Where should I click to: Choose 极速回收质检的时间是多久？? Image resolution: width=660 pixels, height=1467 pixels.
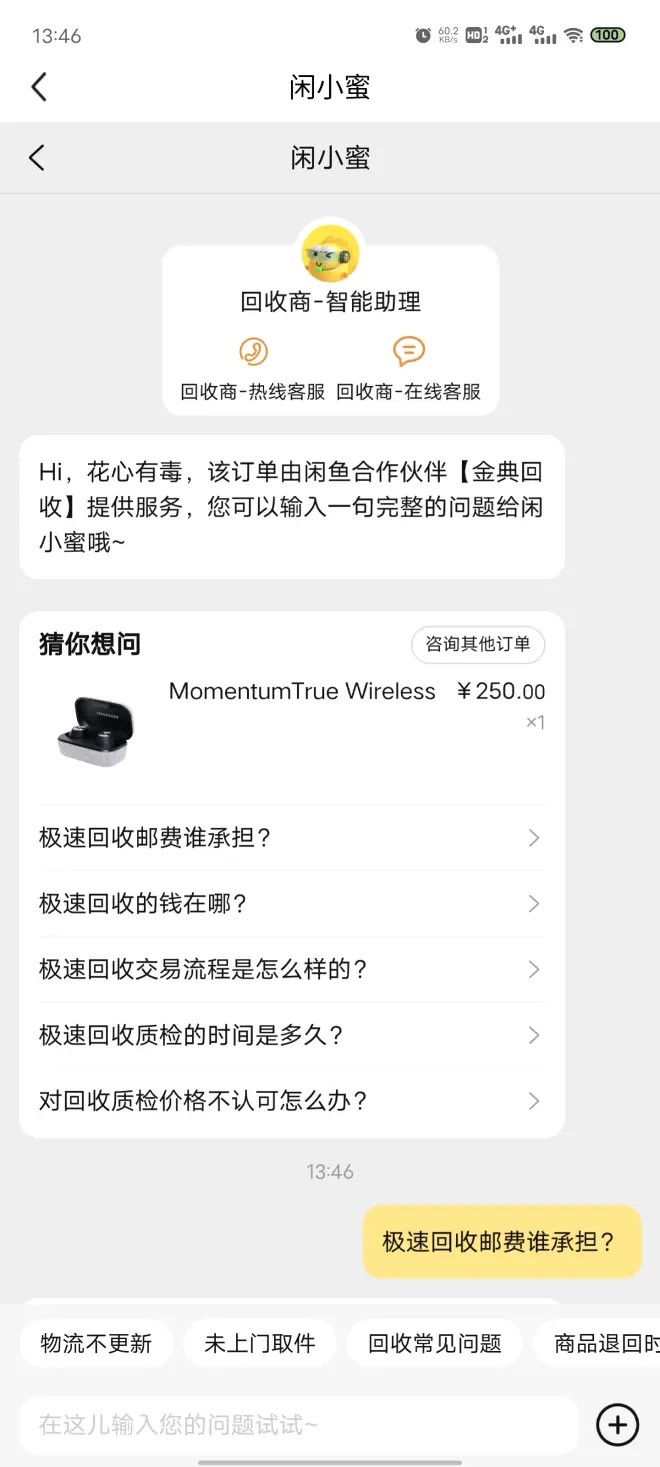pos(290,1035)
